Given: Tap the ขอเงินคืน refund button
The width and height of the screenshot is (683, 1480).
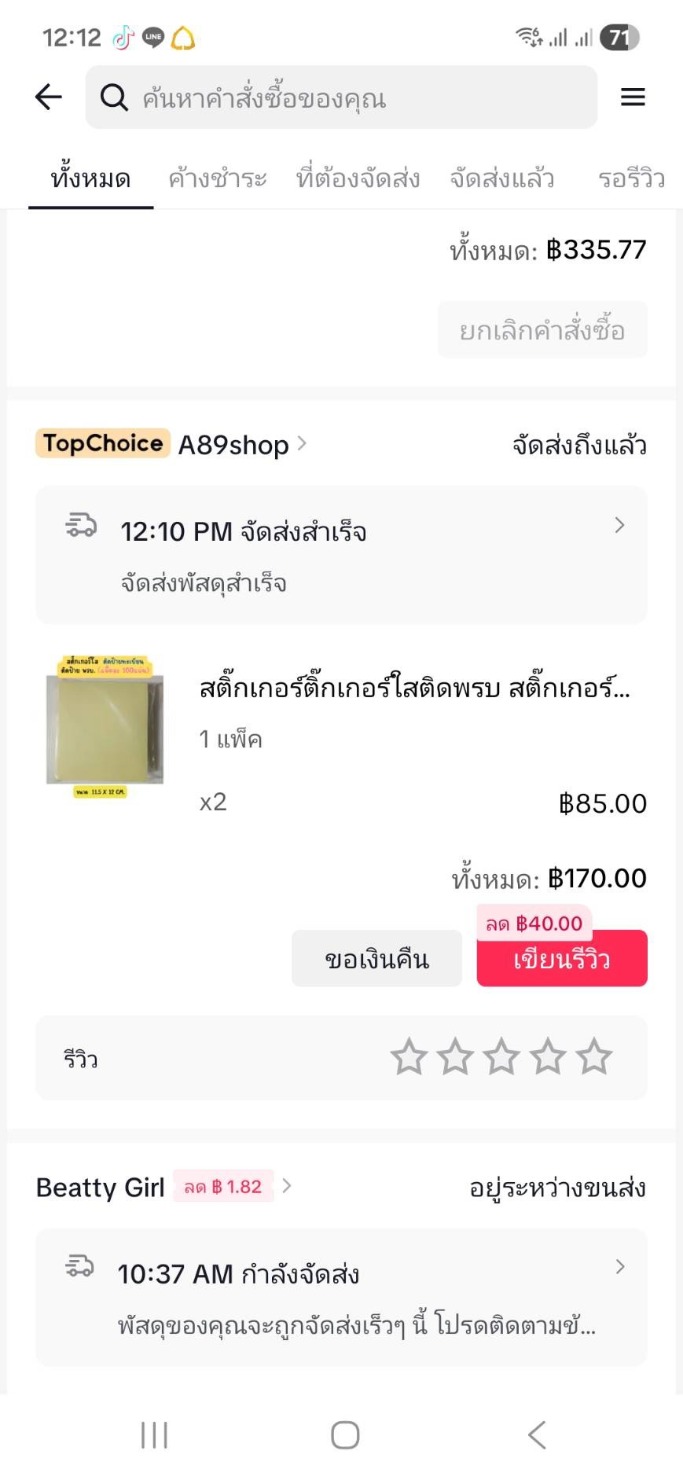Looking at the screenshot, I should pyautogui.click(x=376, y=959).
